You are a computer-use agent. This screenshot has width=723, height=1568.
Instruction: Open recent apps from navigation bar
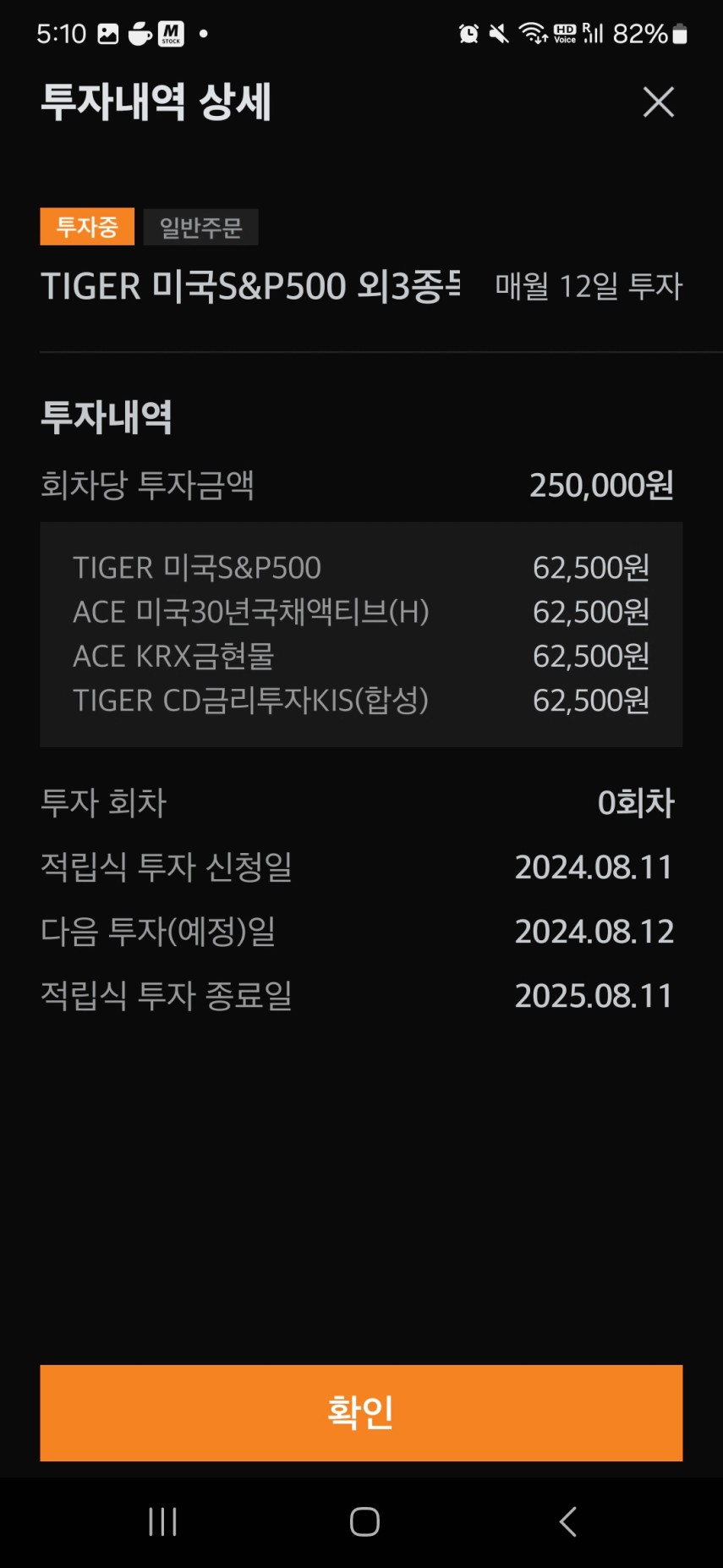tap(162, 1521)
